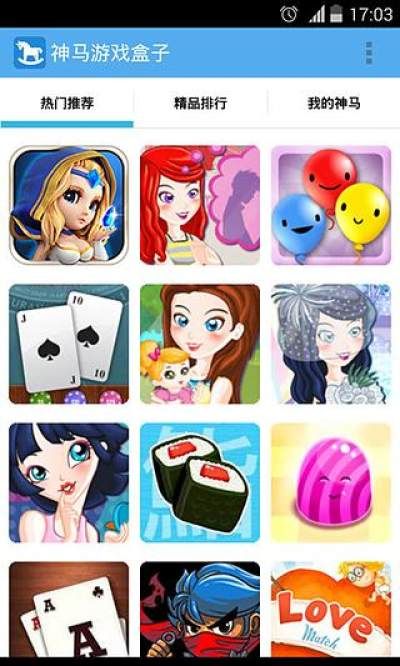Open the game with blonde hooded heroine

tap(69, 205)
